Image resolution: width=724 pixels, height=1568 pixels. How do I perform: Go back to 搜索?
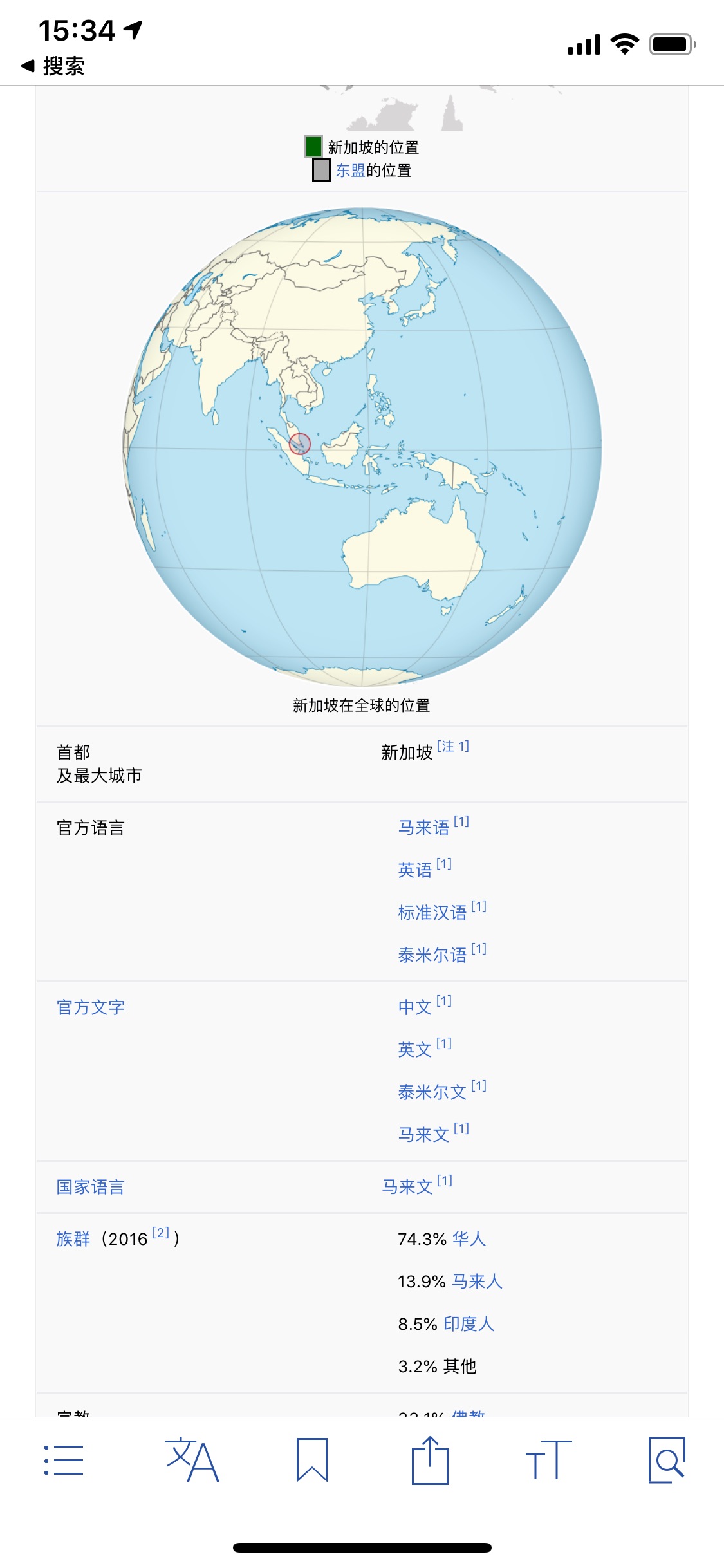coord(53,66)
